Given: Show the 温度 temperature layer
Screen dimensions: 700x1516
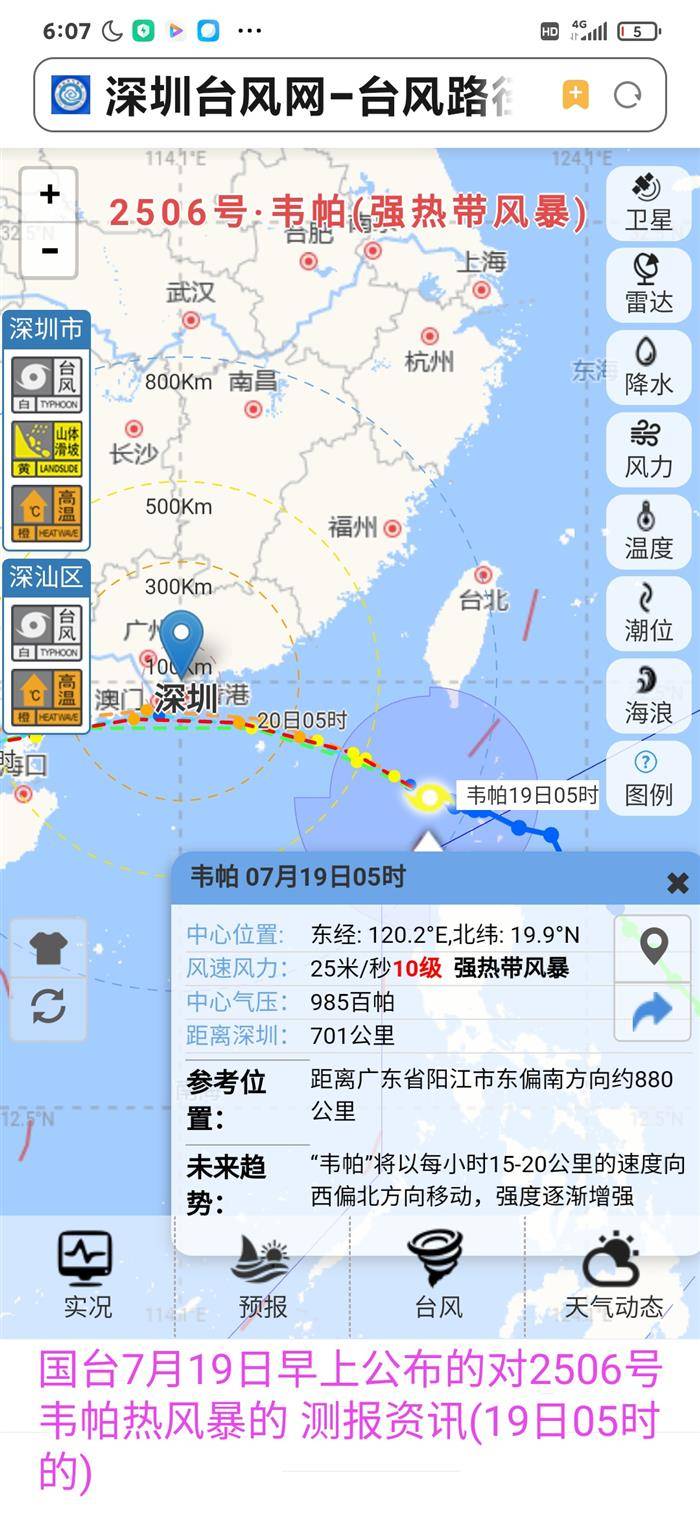Looking at the screenshot, I should (648, 531).
